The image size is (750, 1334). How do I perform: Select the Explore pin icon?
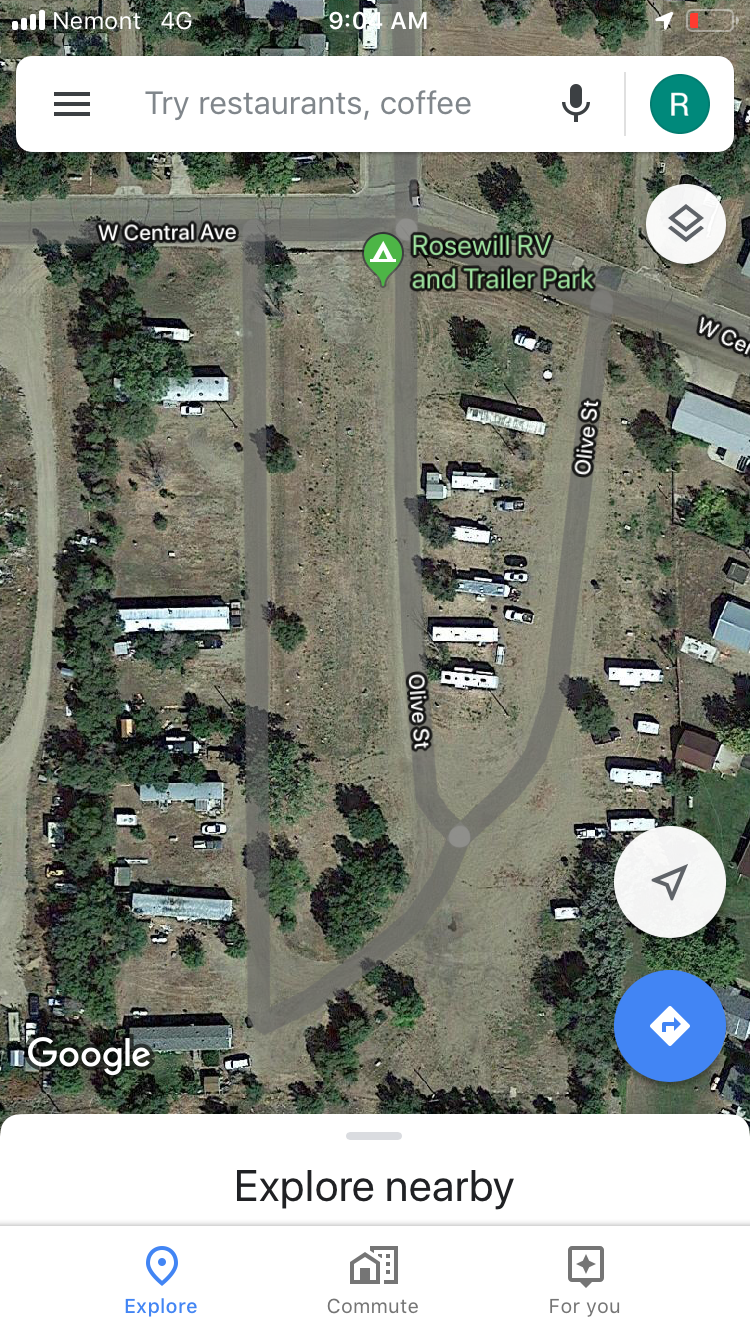pyautogui.click(x=161, y=1264)
